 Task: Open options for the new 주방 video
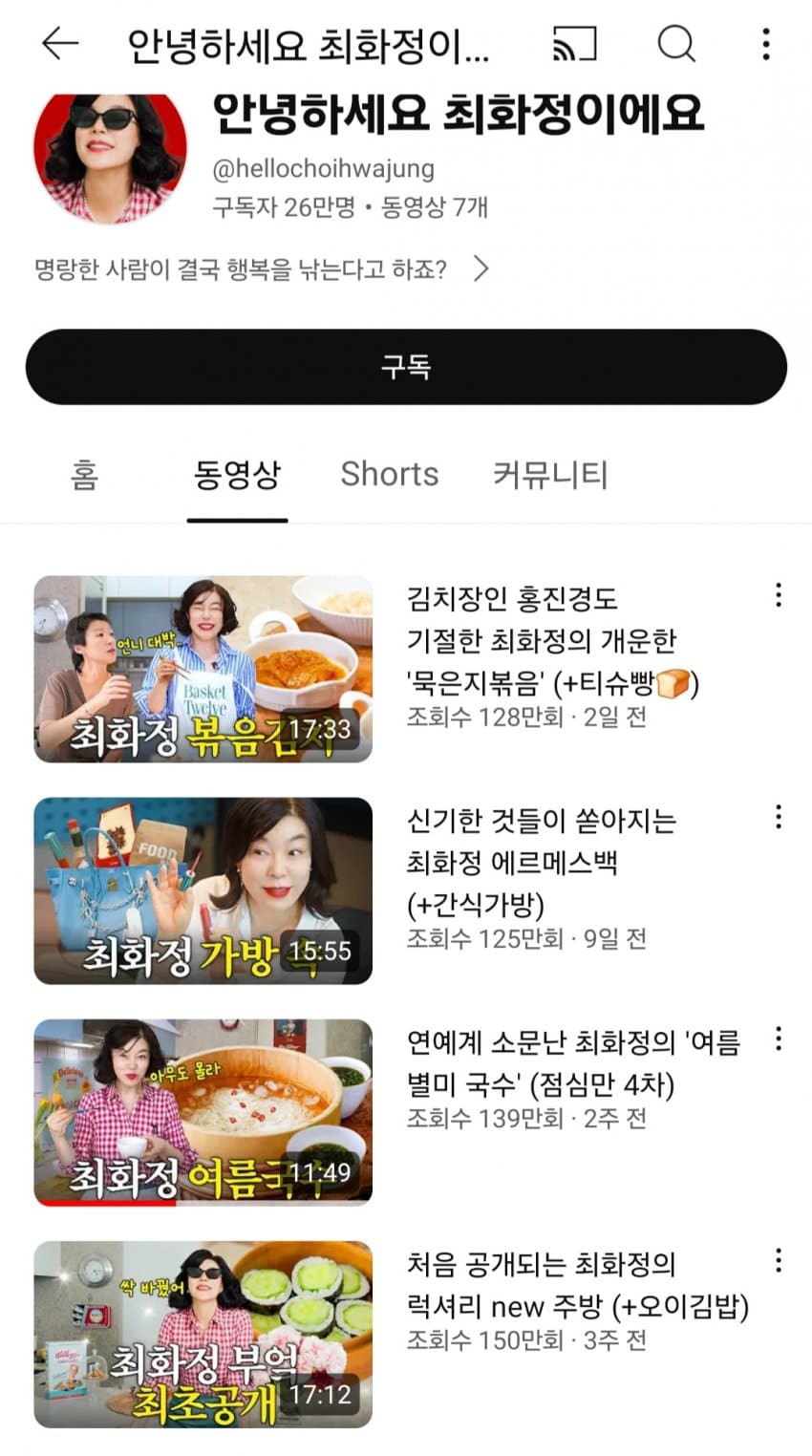(x=779, y=1260)
